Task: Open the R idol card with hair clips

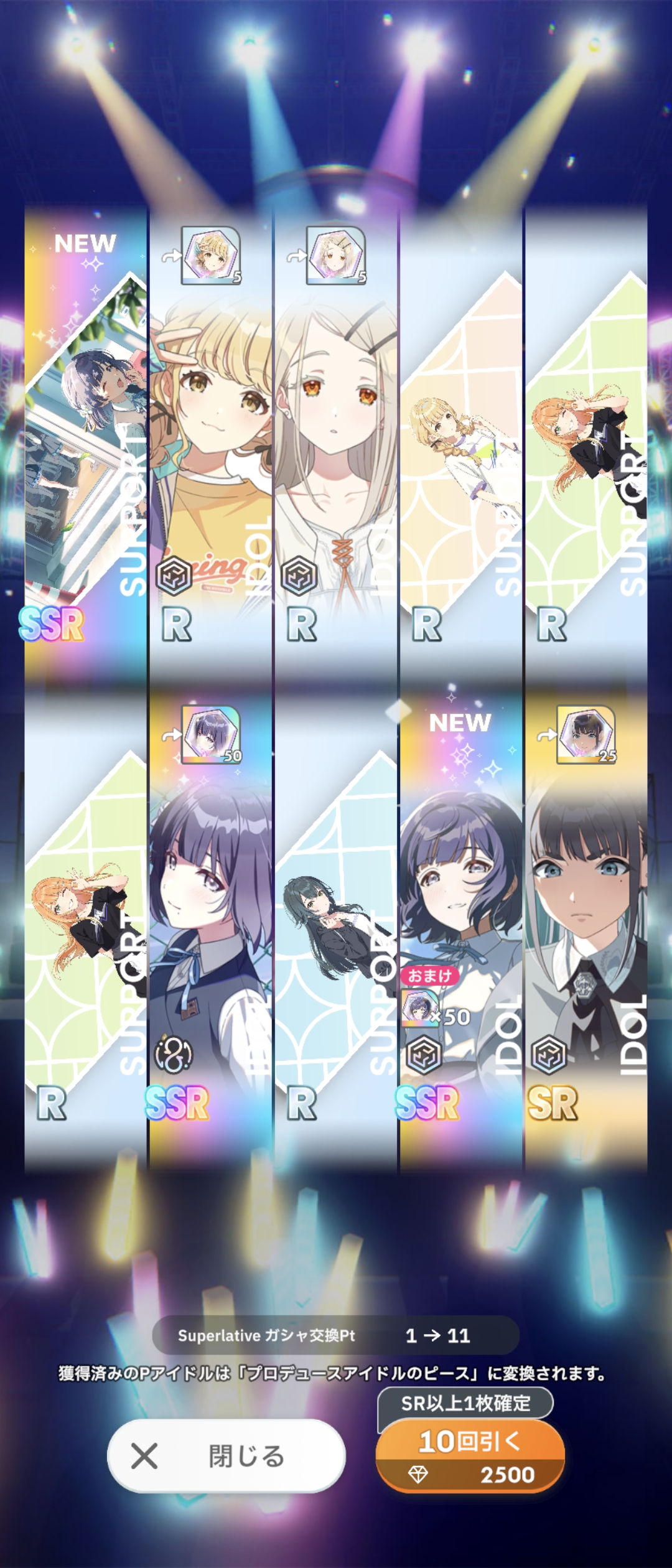Action: tap(336, 436)
